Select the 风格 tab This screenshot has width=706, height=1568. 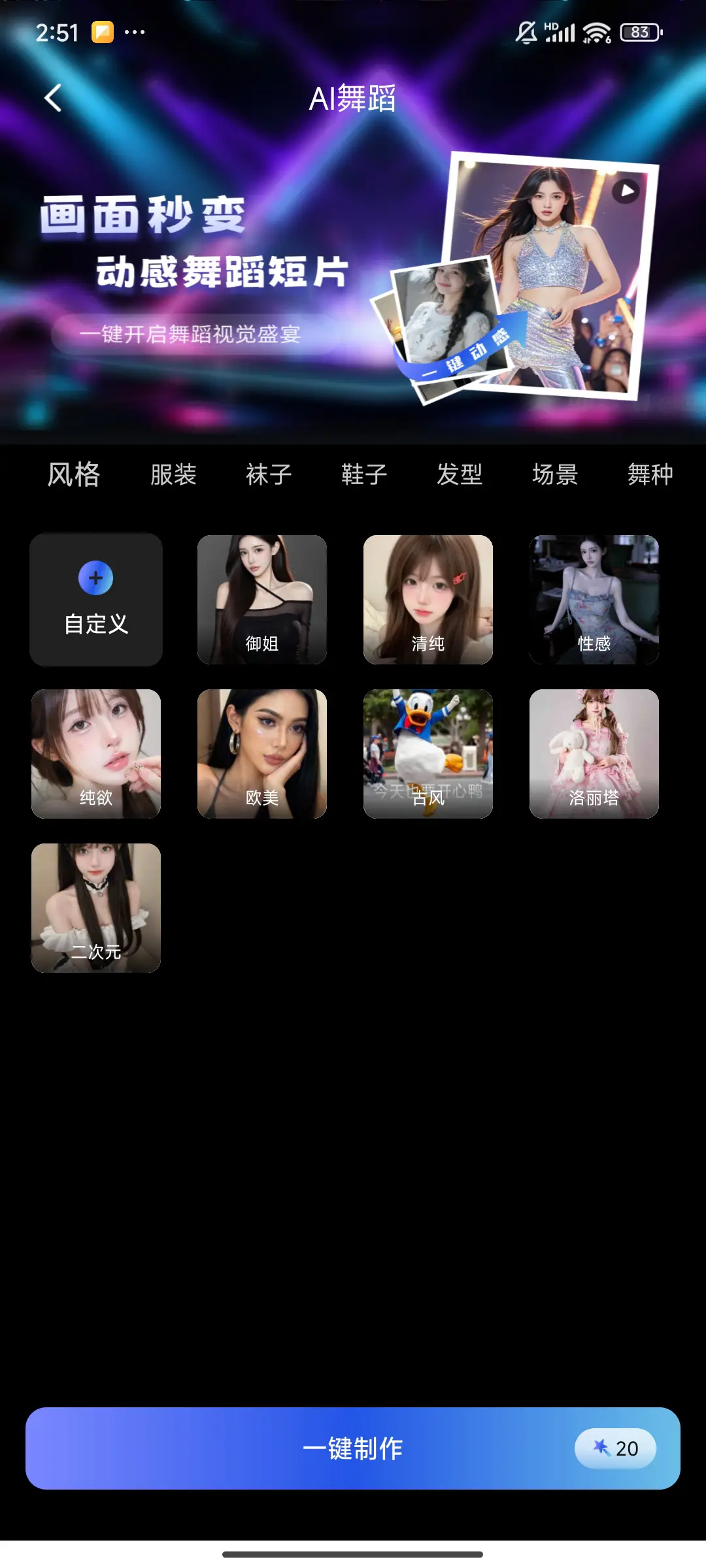[74, 475]
